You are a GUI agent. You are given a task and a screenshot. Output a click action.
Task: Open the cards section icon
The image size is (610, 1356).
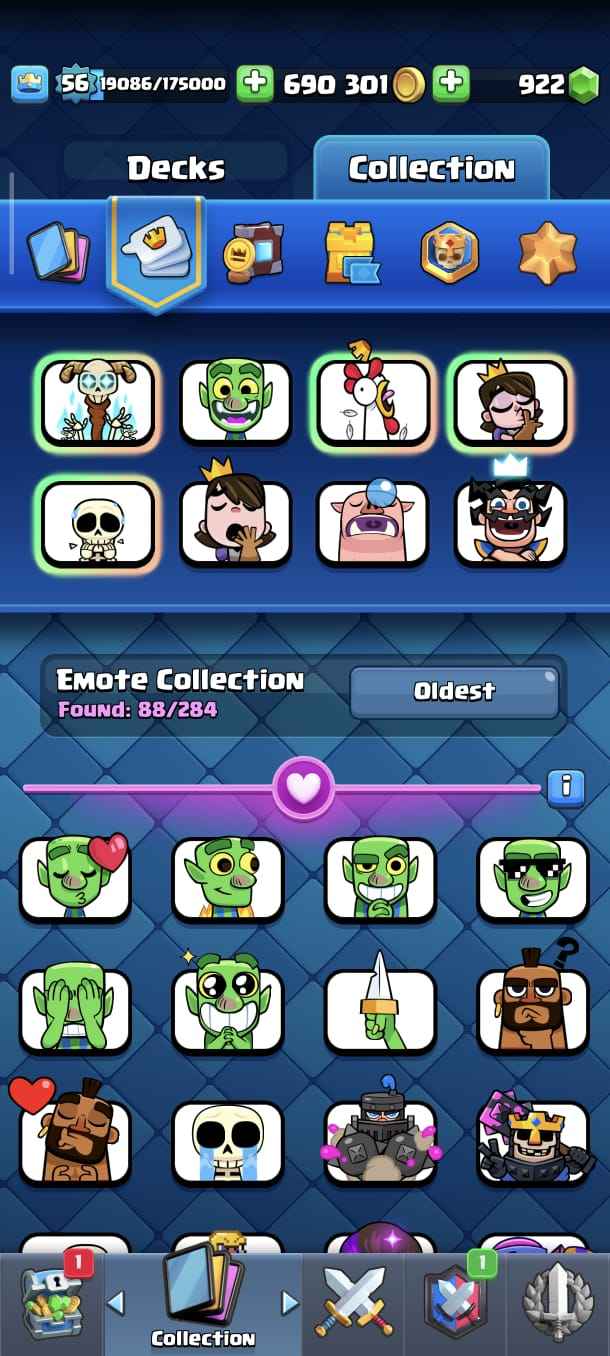56,253
